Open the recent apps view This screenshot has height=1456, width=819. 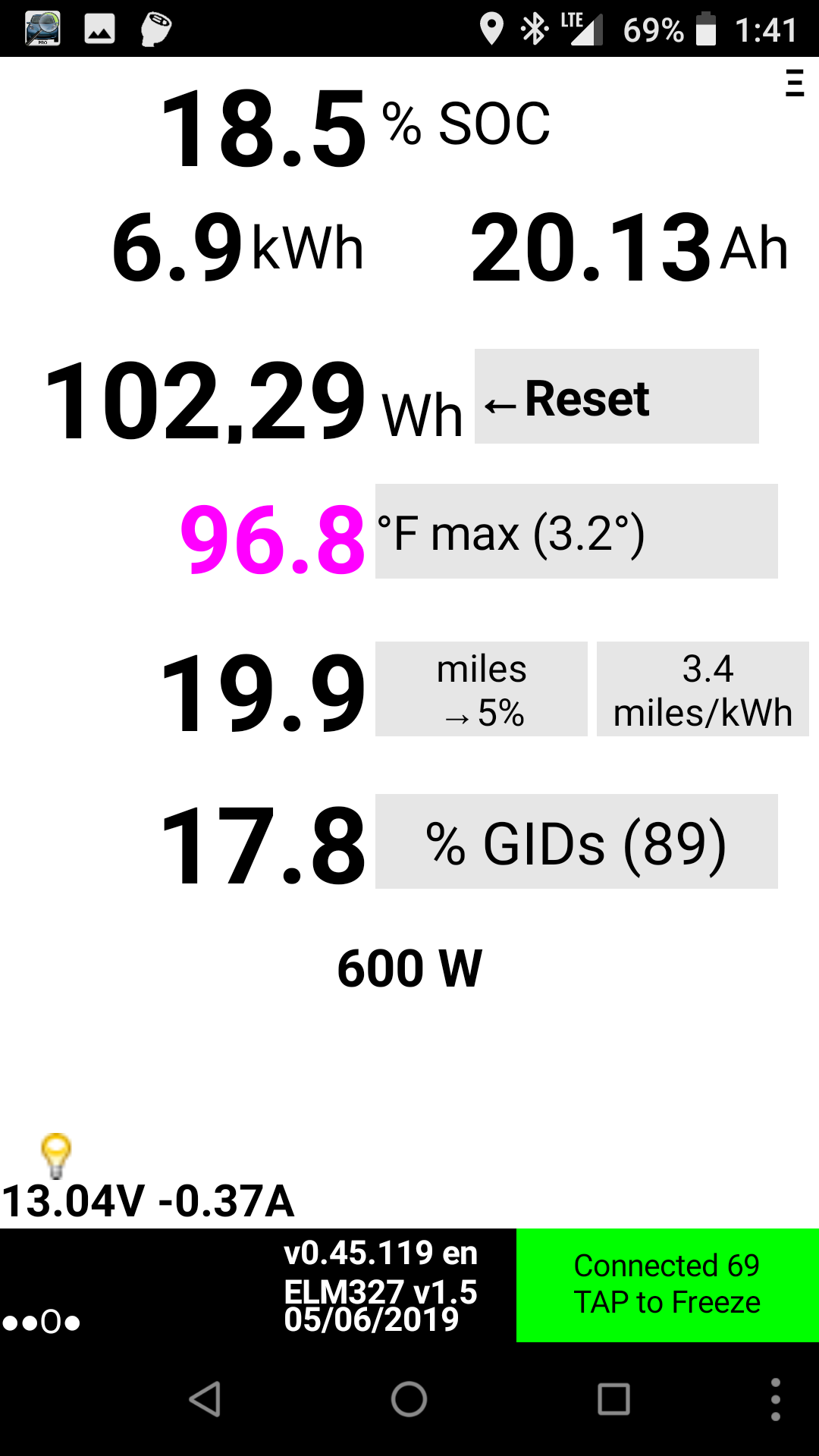click(613, 1399)
